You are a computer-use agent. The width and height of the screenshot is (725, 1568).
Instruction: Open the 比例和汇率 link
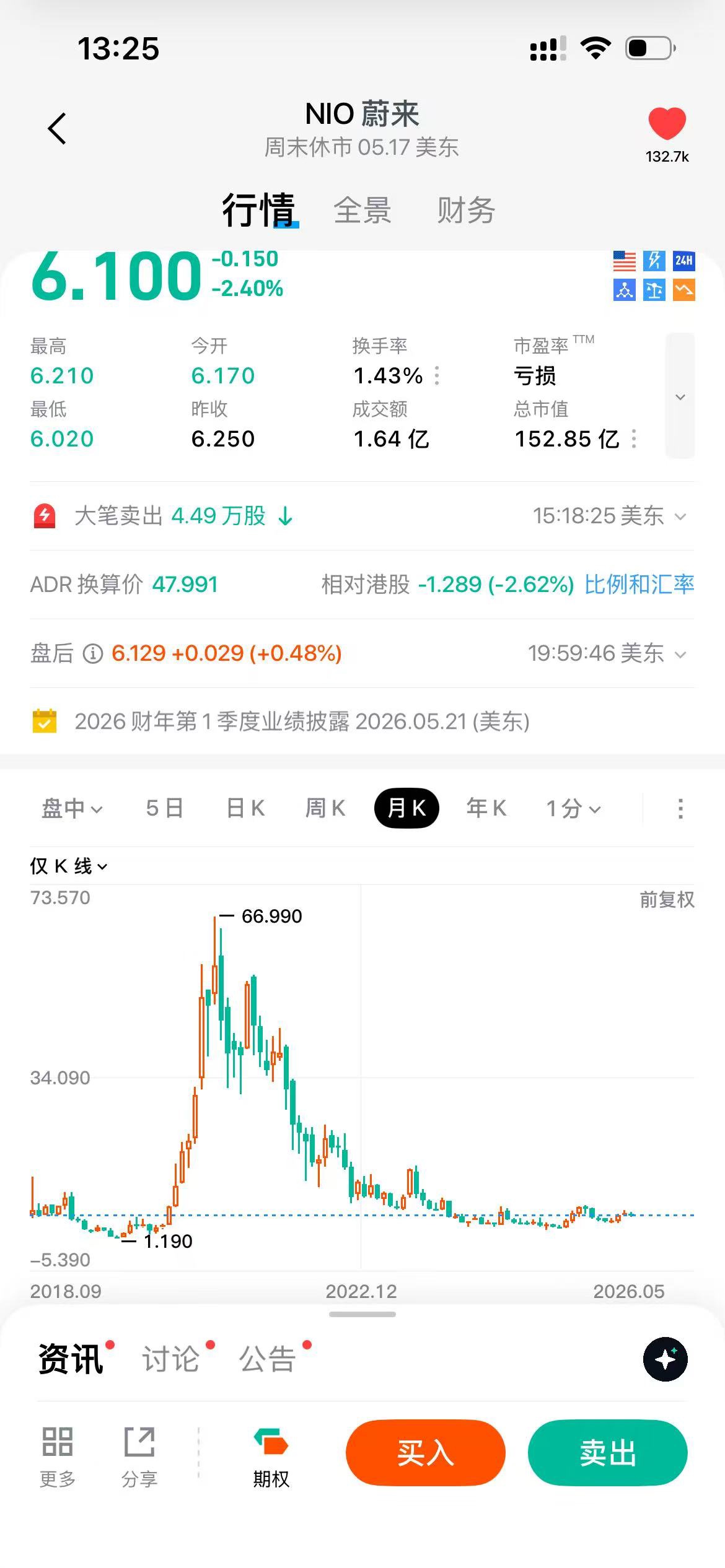639,584
